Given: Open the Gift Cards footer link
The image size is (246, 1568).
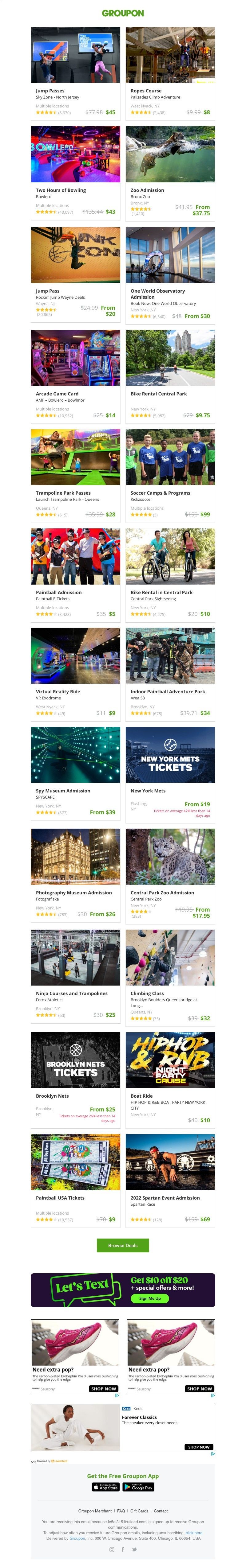Looking at the screenshot, I should pos(139,1511).
